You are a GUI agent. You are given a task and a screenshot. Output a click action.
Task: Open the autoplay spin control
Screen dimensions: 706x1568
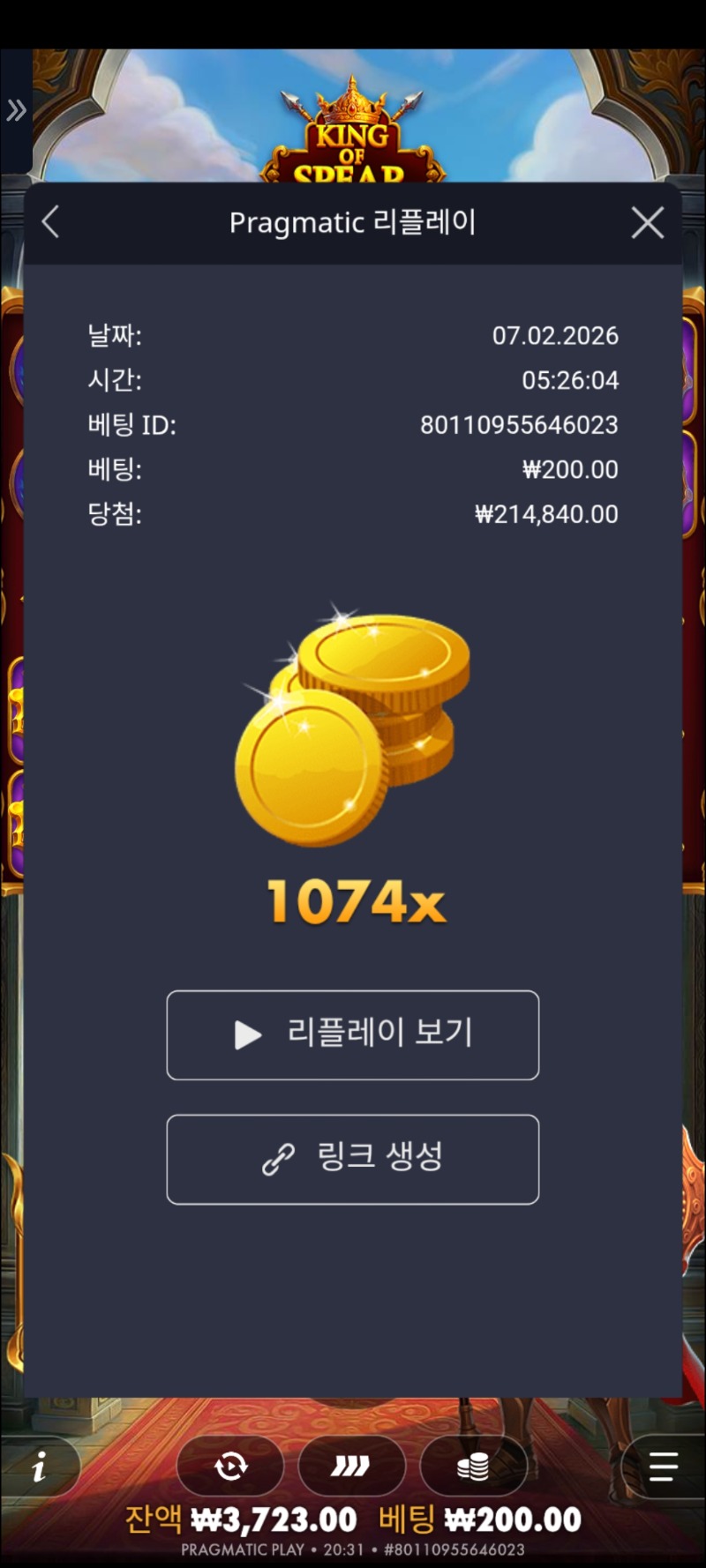pyautogui.click(x=230, y=1467)
